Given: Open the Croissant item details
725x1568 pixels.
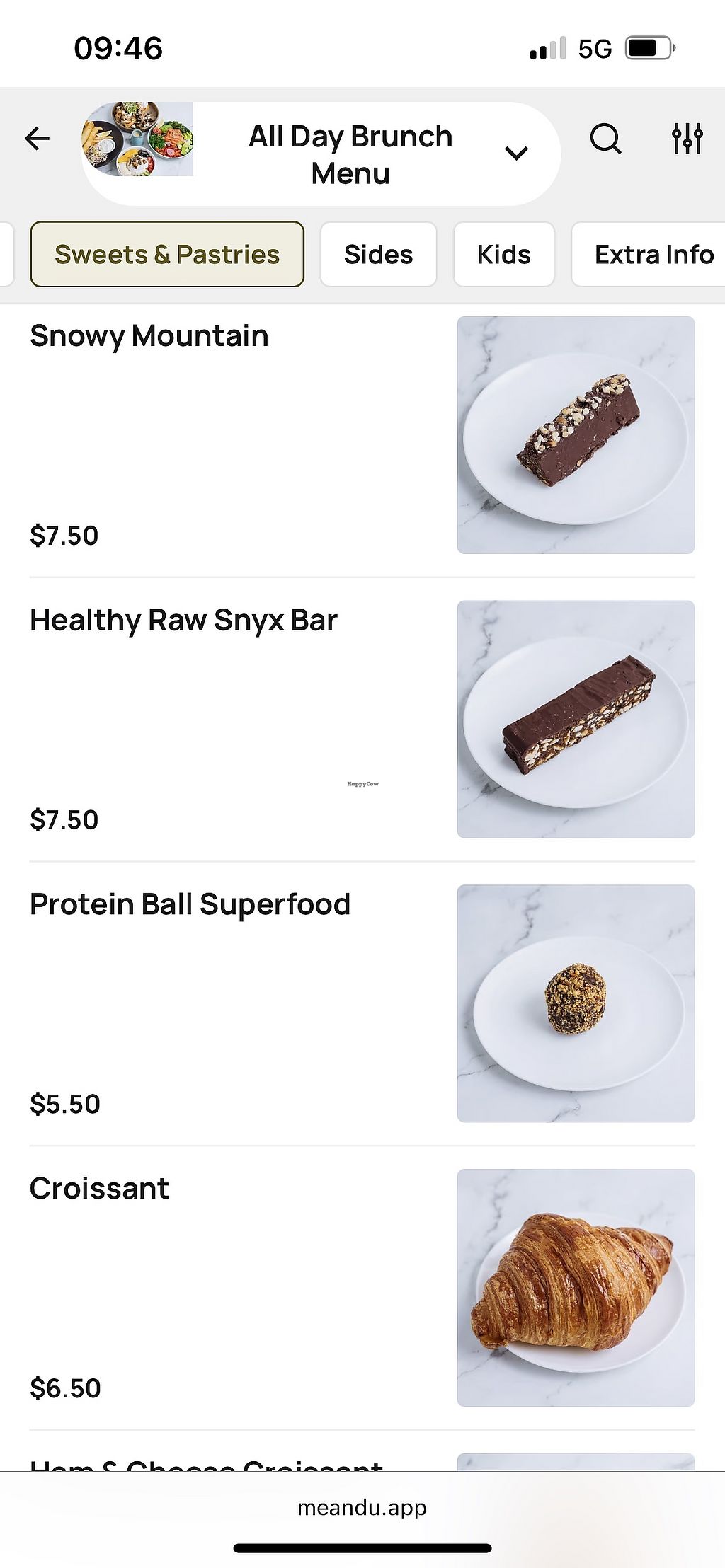Looking at the screenshot, I should click(100, 1189).
